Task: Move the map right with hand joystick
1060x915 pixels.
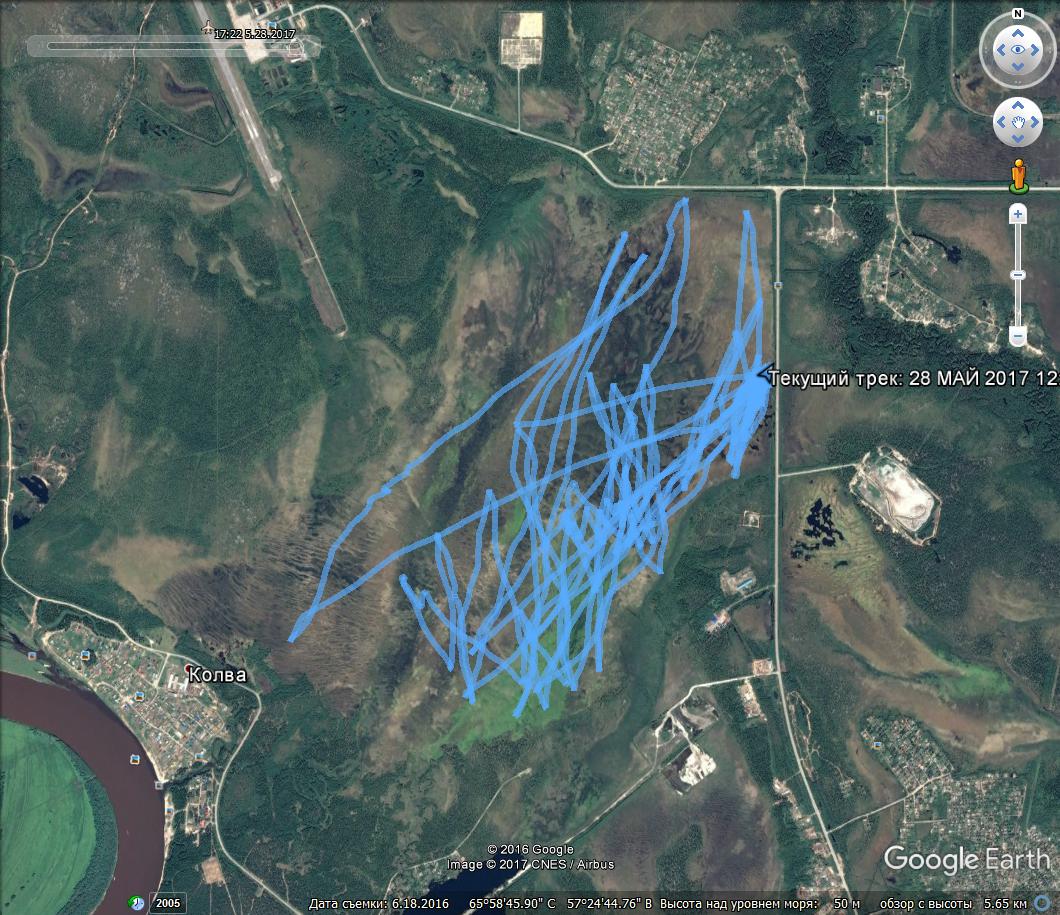Action: coord(1034,122)
